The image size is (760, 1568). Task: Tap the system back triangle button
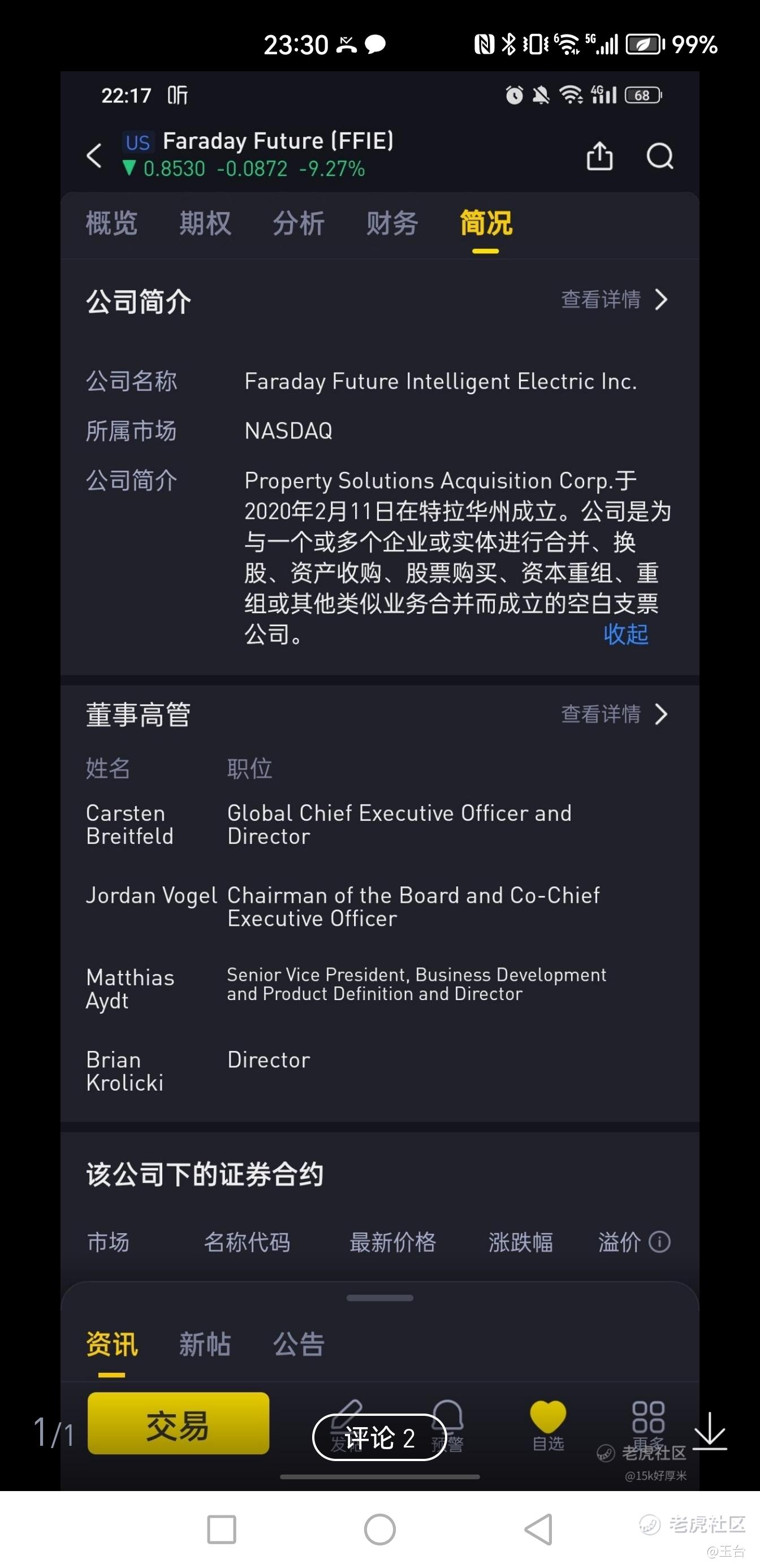pos(538,1529)
